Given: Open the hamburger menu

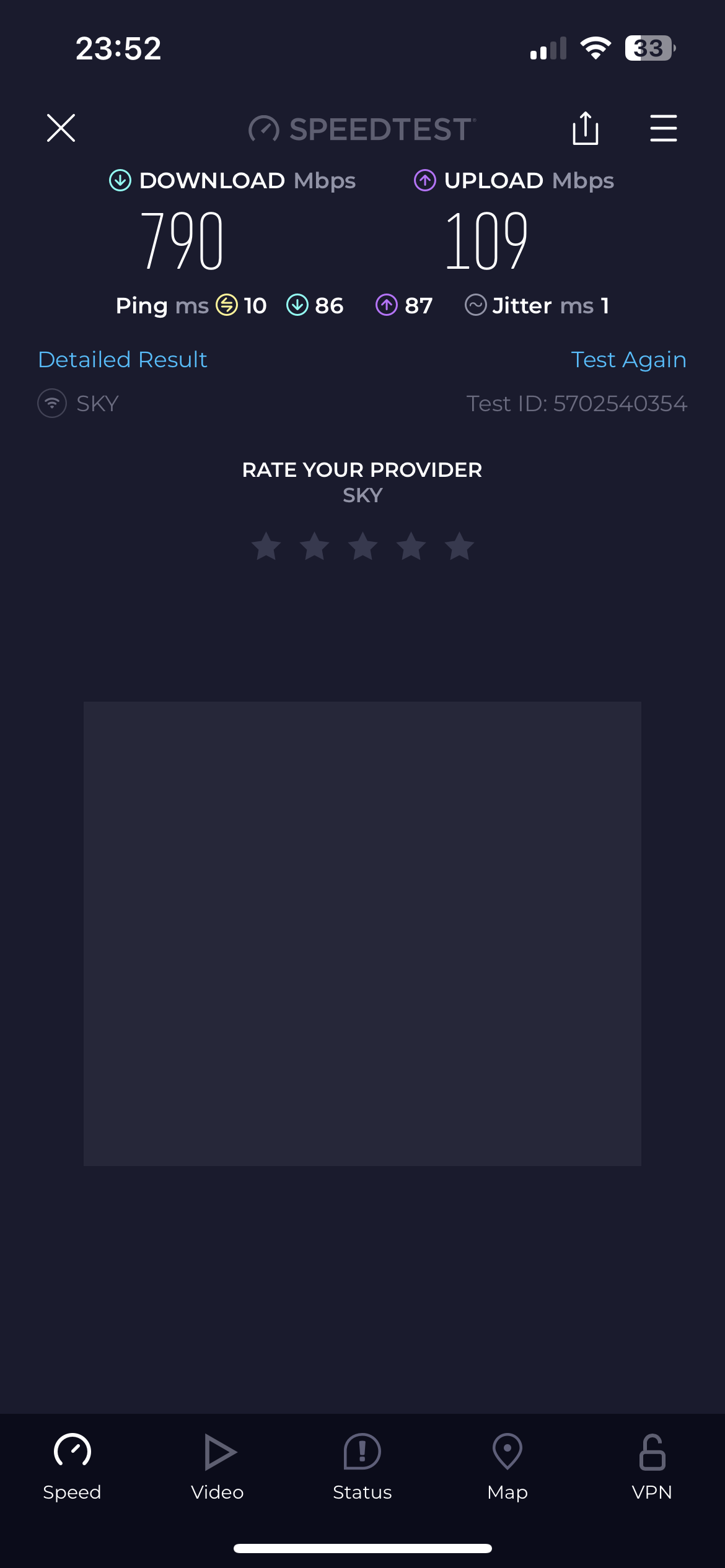Looking at the screenshot, I should (x=663, y=129).
